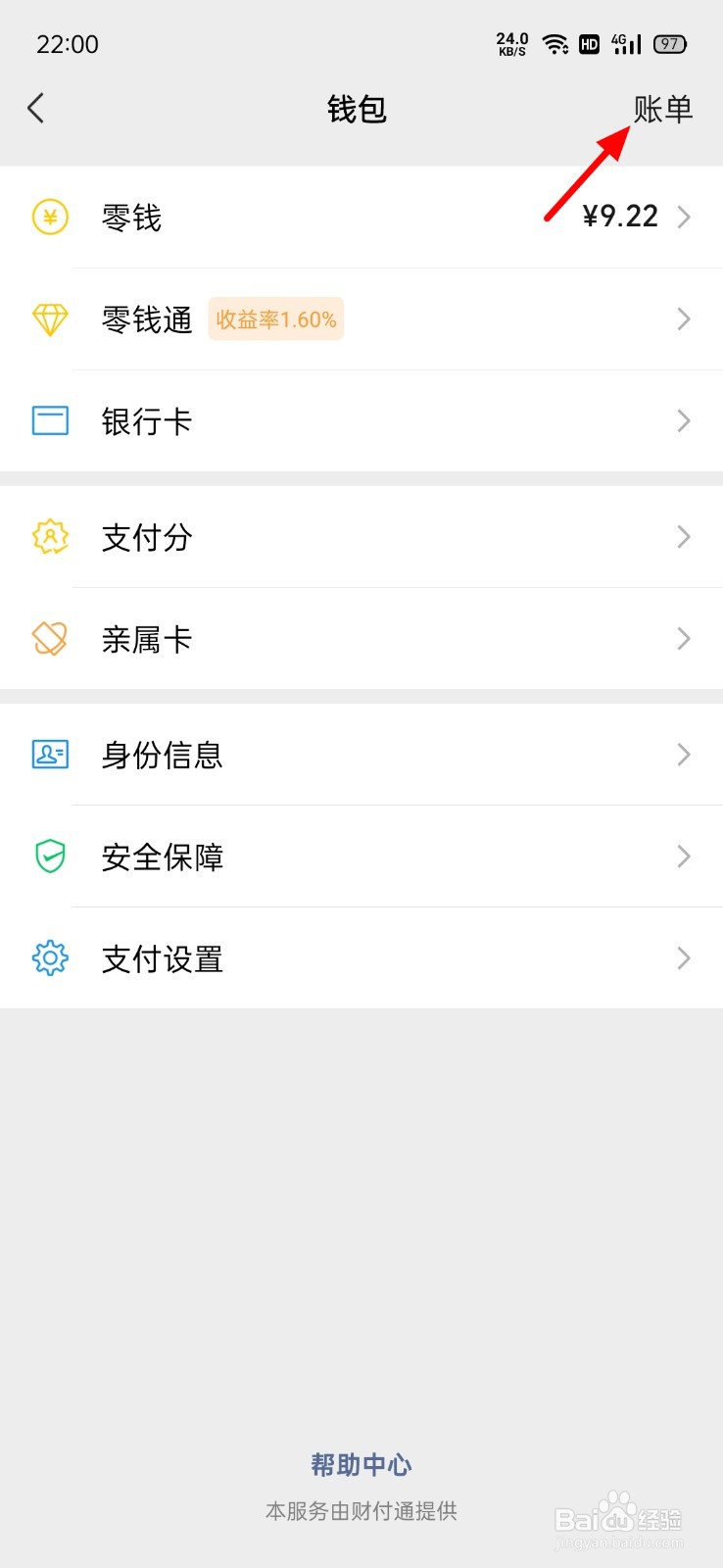The image size is (723, 1568).
Task: Open 身份信息 settings
Action: coord(361,754)
